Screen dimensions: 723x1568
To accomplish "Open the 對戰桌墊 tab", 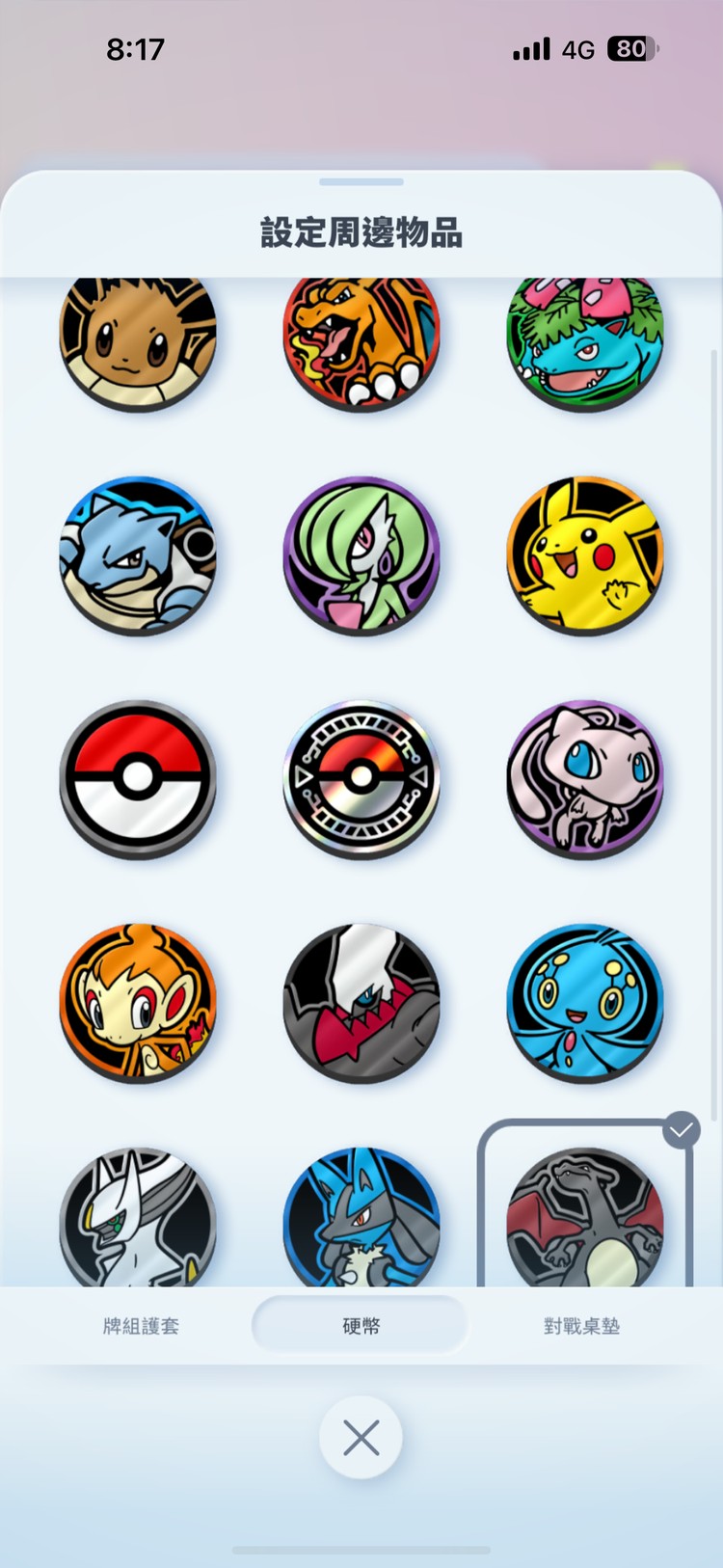I will [581, 1326].
